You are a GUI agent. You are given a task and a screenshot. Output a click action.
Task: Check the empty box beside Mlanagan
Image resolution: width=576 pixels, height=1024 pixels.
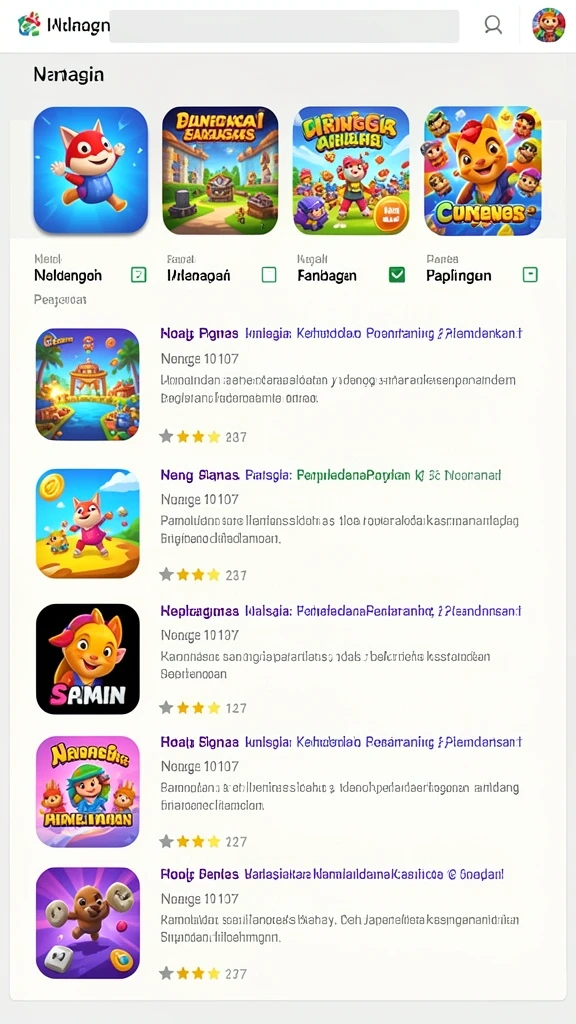click(269, 275)
